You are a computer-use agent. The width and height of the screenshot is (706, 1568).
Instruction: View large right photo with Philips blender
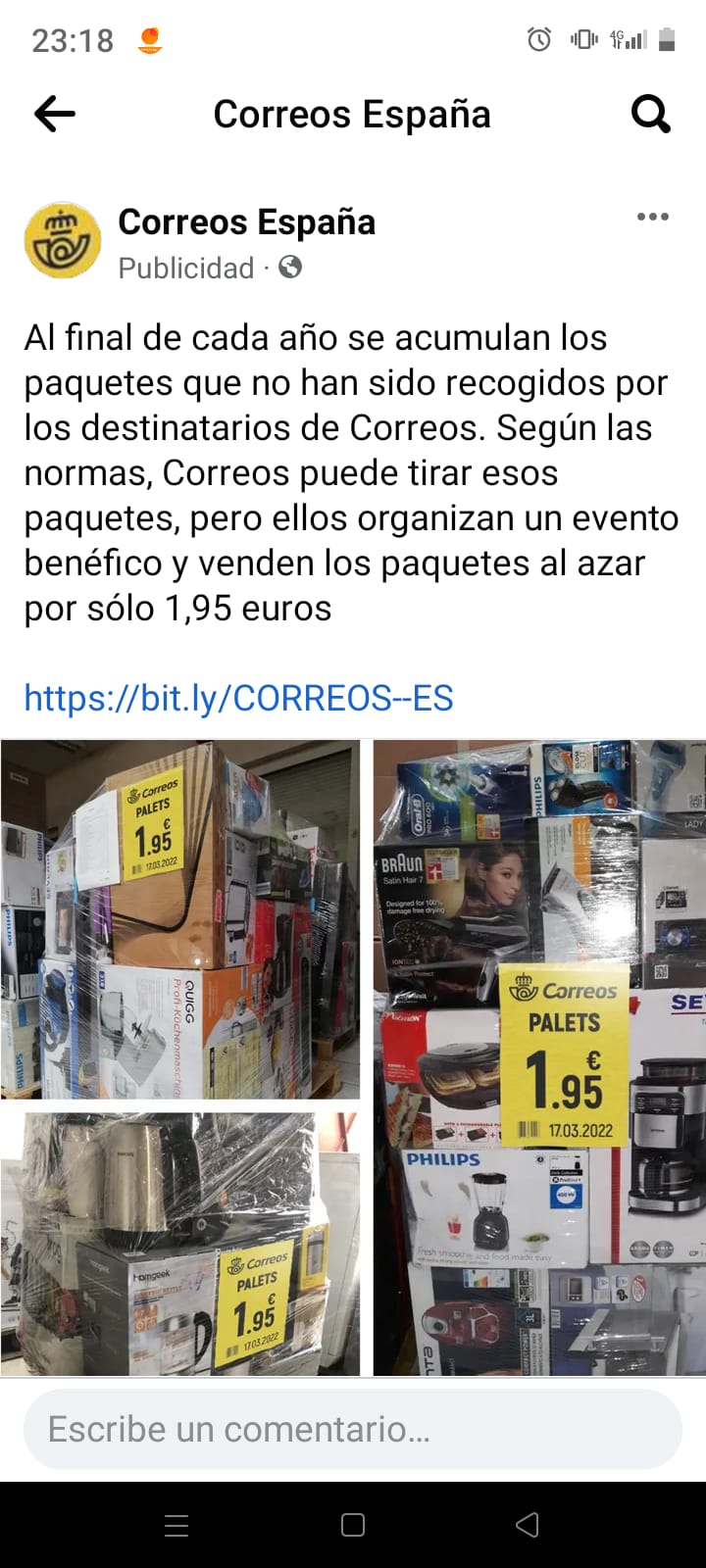tap(539, 1058)
